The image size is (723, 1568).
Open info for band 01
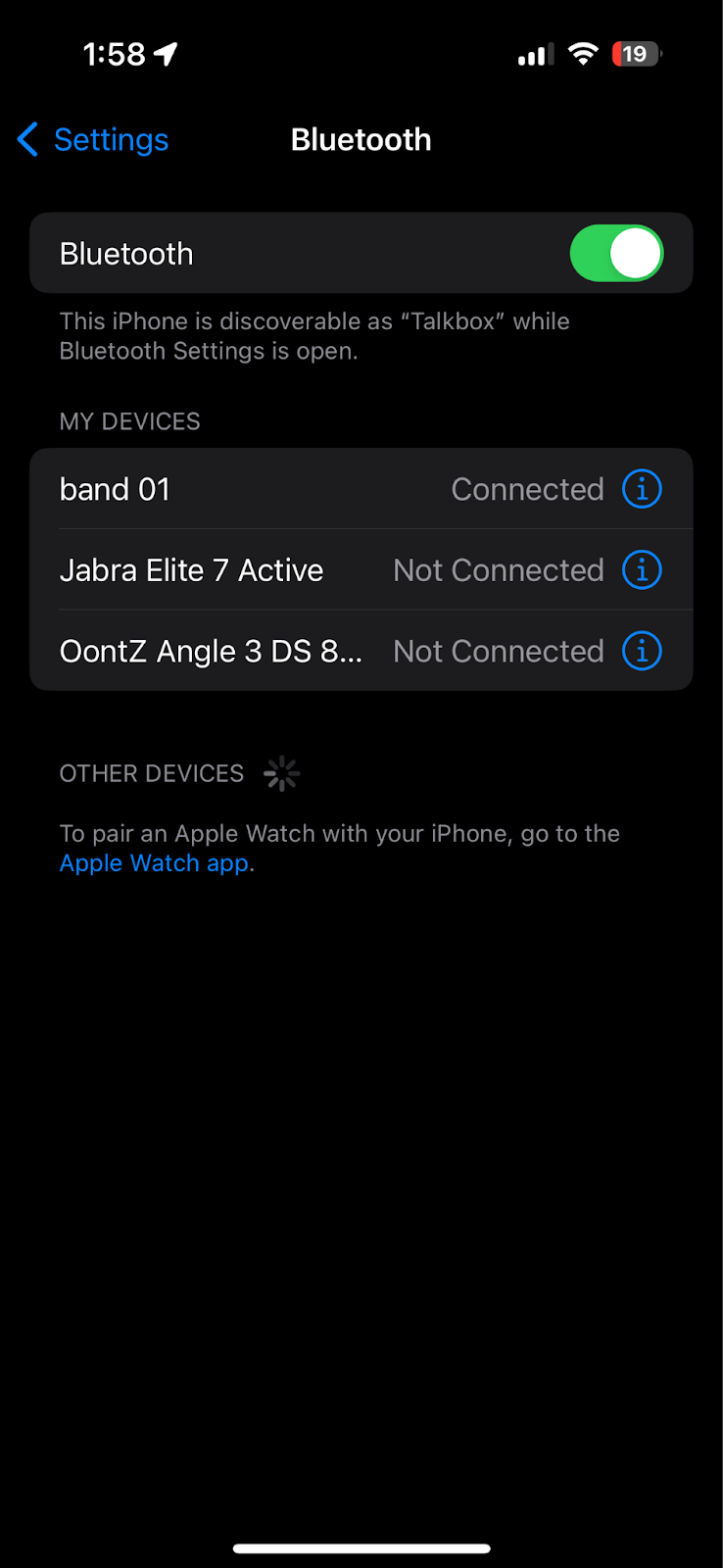tap(642, 489)
